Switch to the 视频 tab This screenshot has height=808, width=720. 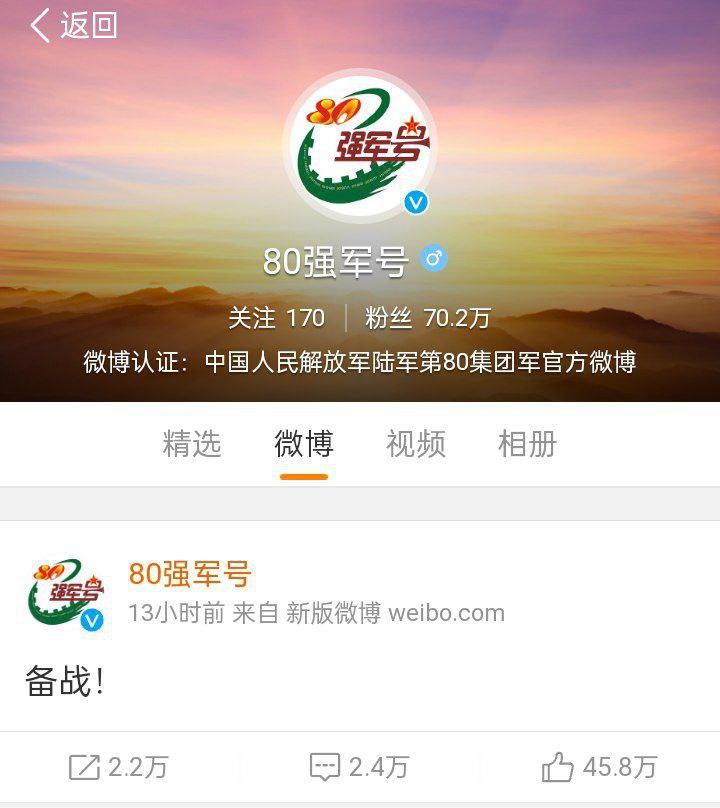(x=416, y=444)
